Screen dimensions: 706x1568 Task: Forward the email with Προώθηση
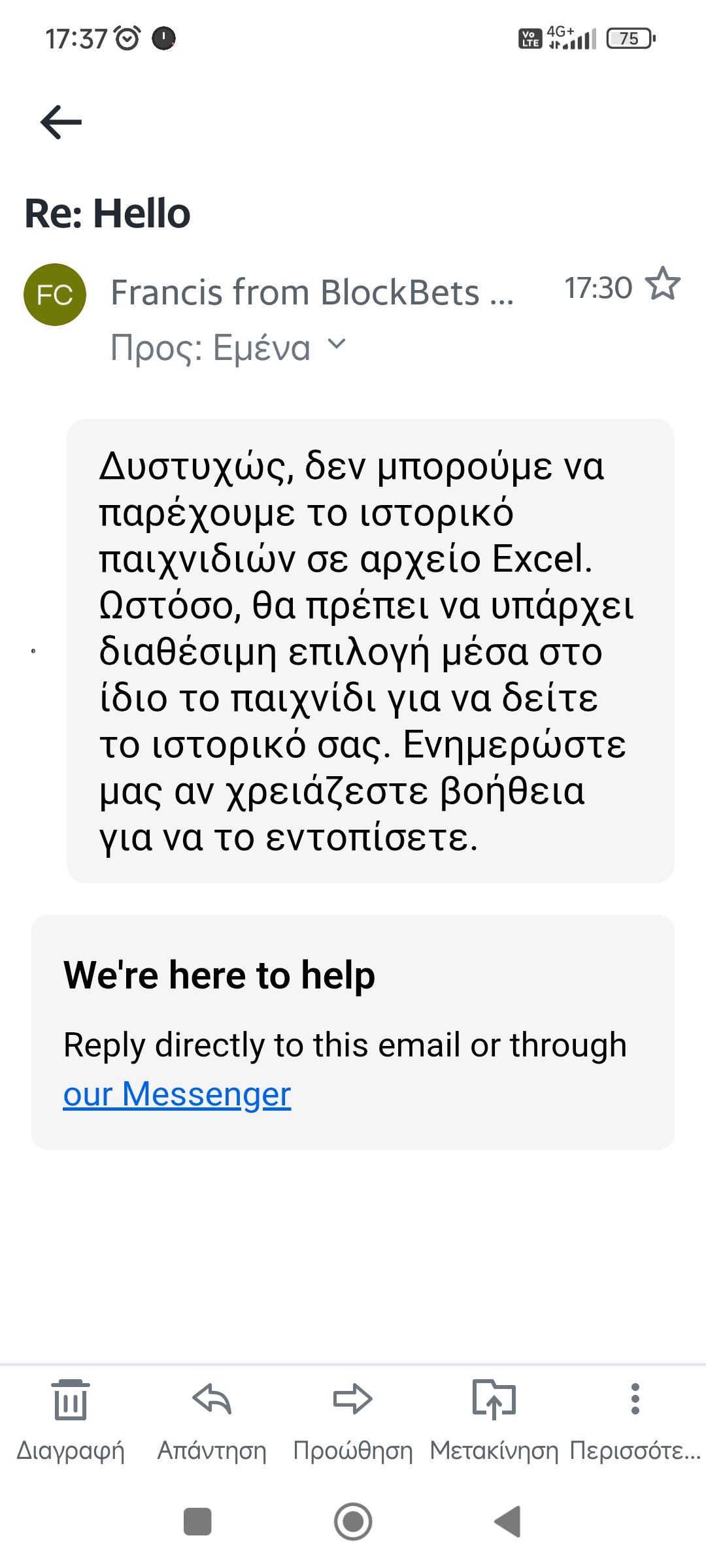[353, 1418]
